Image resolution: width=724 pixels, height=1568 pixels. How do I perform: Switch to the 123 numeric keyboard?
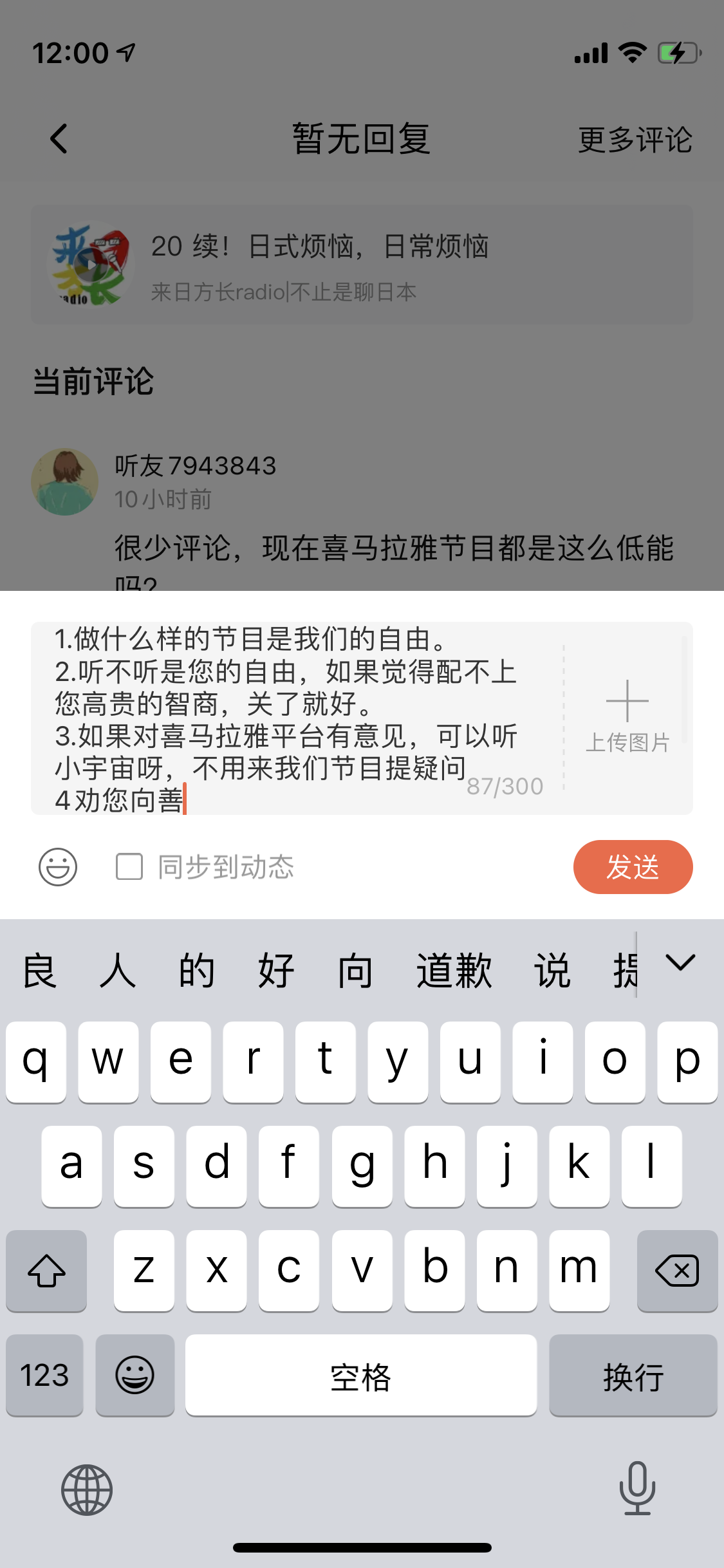tap(44, 1376)
